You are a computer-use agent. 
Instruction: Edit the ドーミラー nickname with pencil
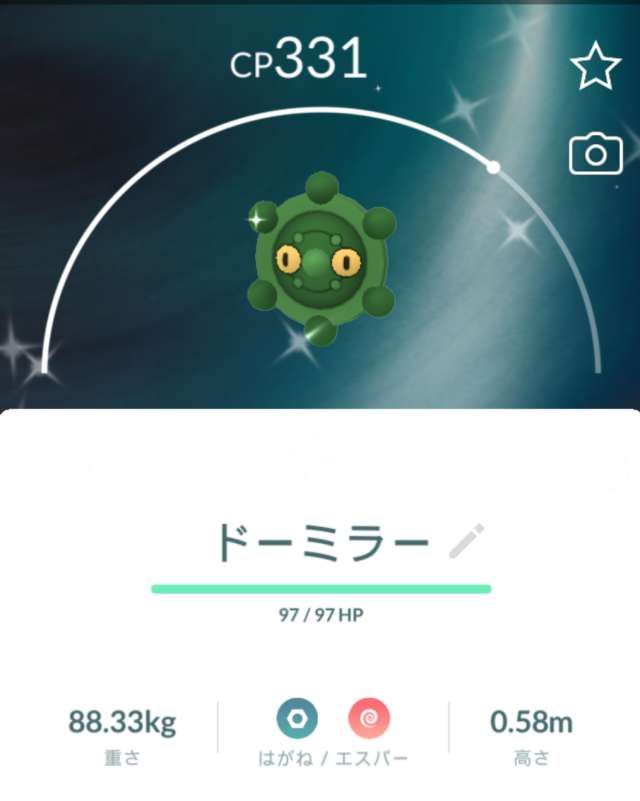466,541
